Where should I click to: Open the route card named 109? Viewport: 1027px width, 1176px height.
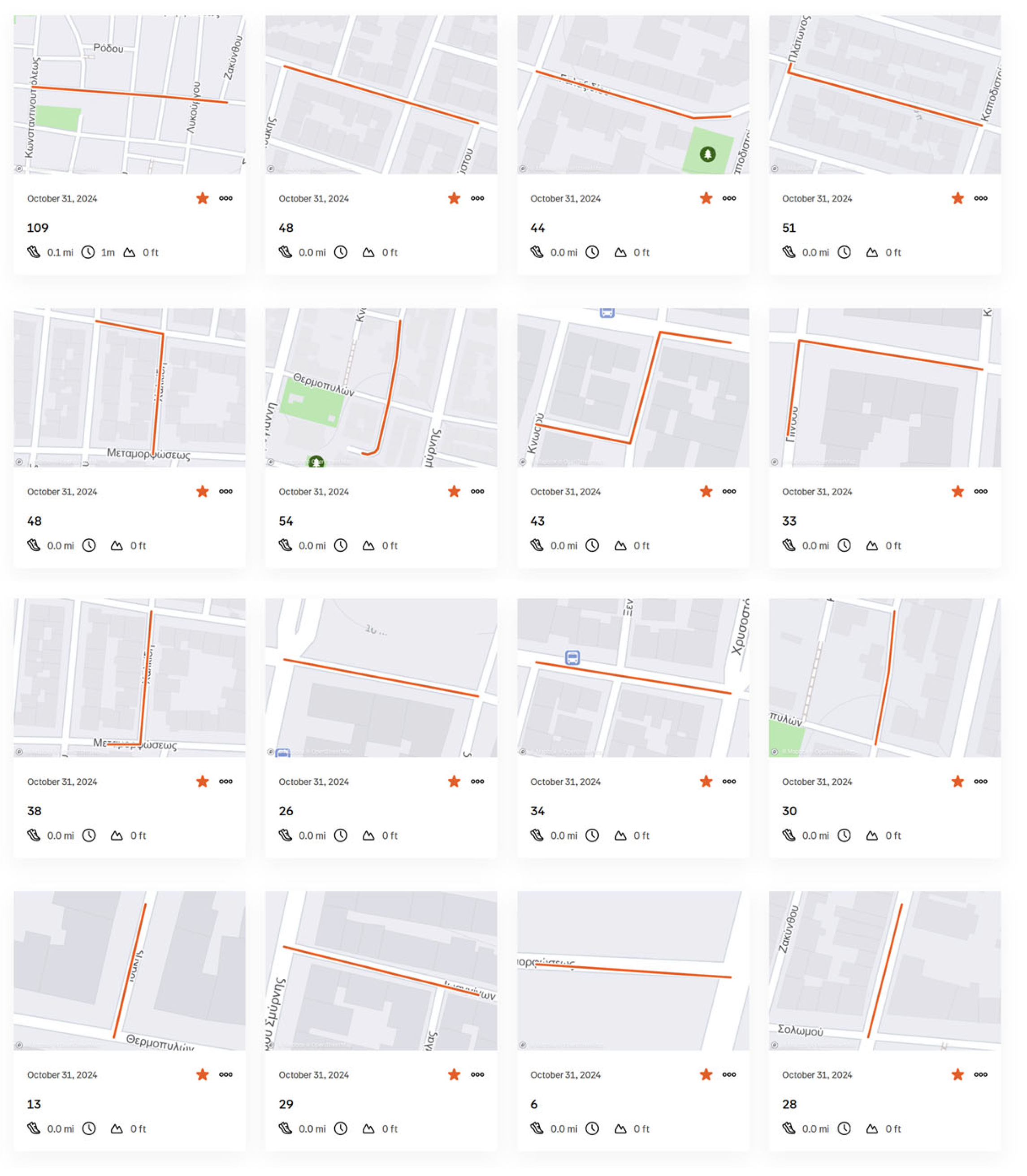pos(38,228)
